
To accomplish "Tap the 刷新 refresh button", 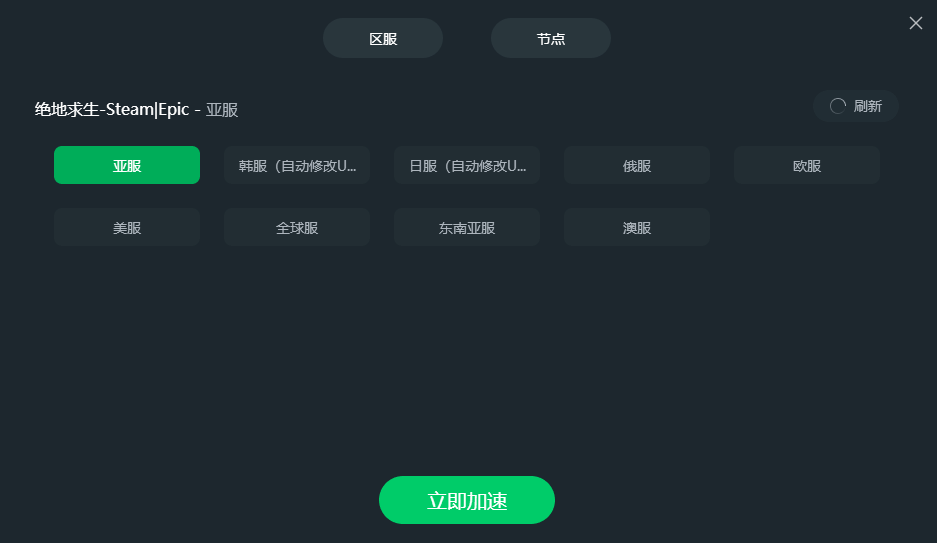I will pyautogui.click(x=856, y=106).
